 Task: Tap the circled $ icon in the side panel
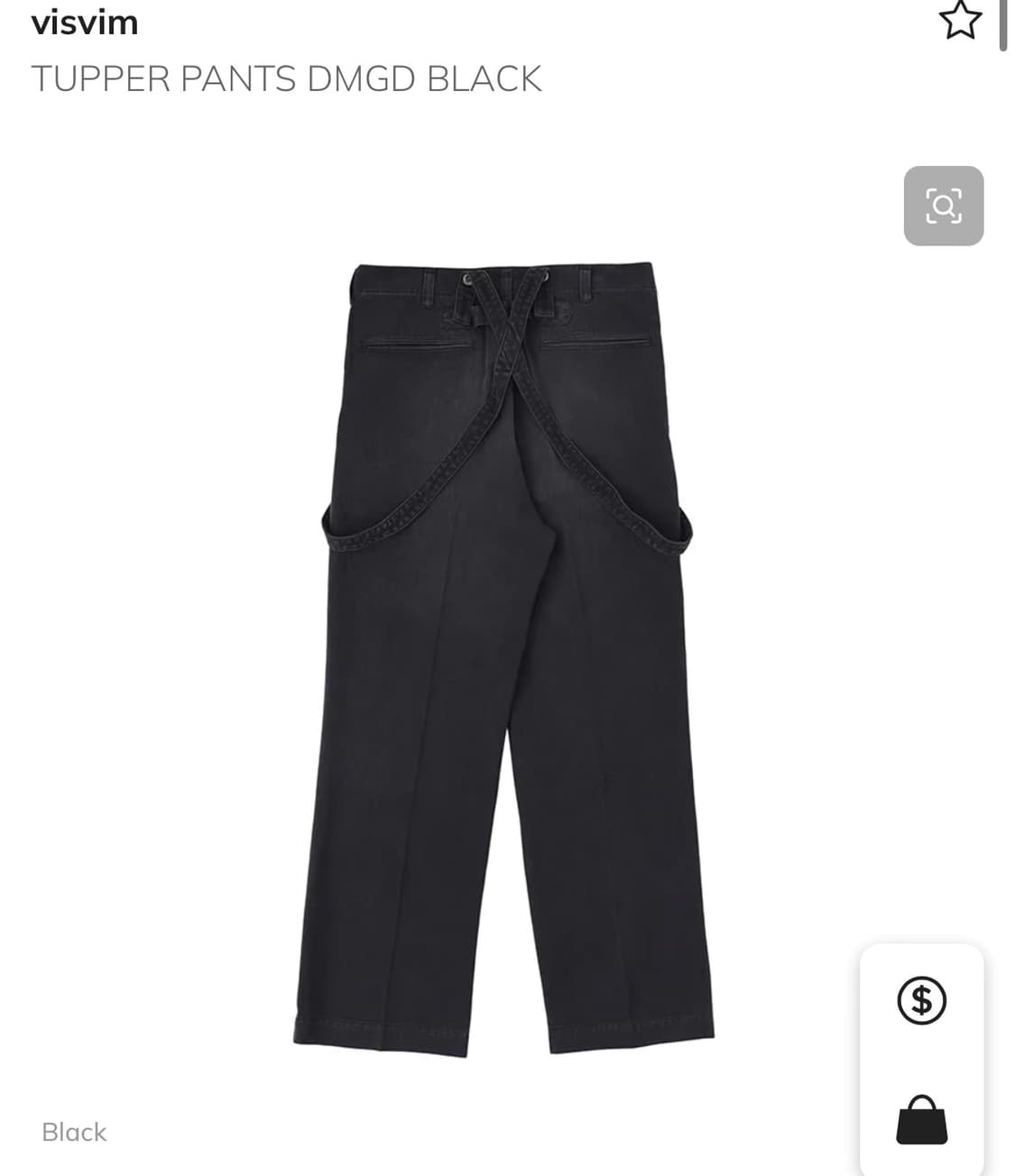coord(920,1001)
